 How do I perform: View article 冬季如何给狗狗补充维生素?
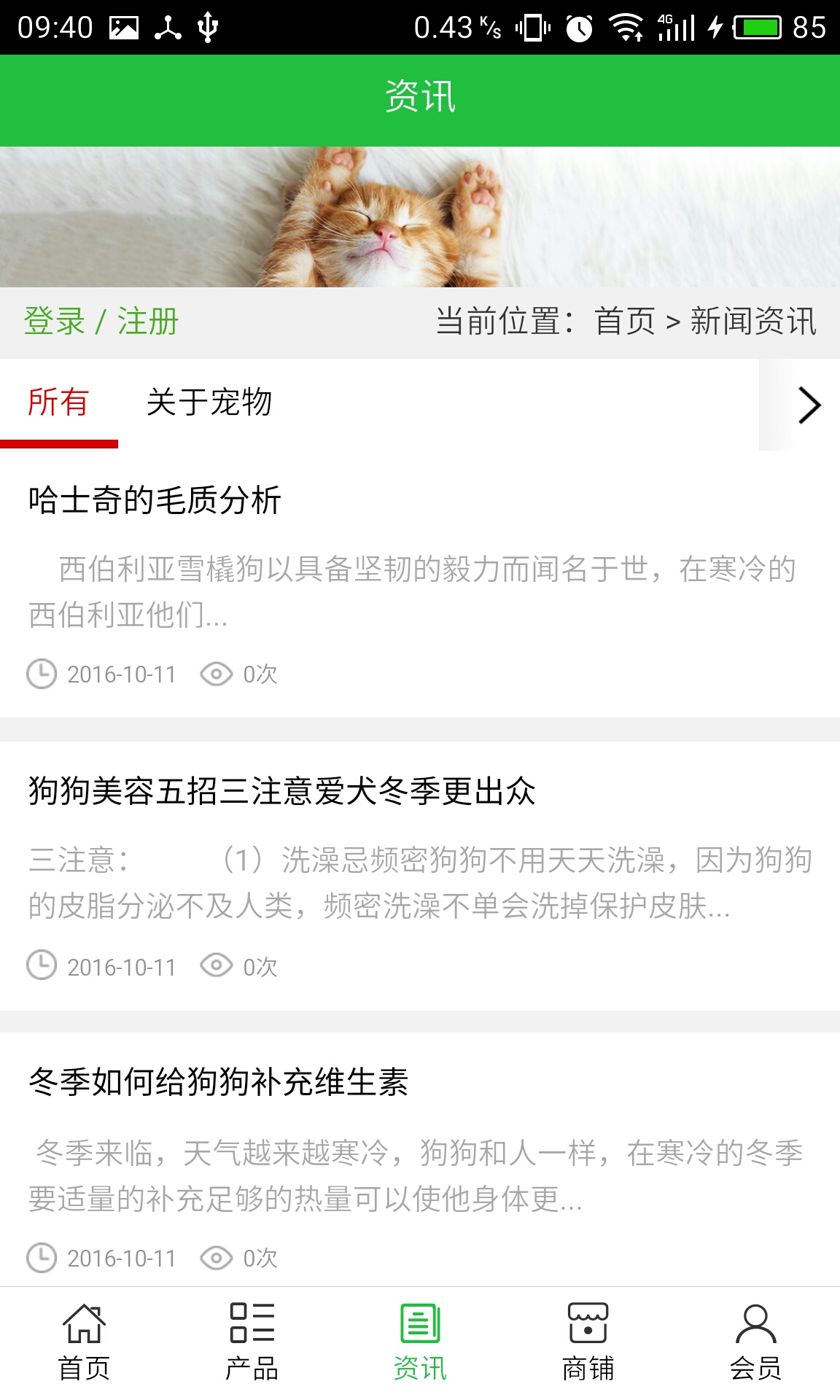tap(219, 1081)
